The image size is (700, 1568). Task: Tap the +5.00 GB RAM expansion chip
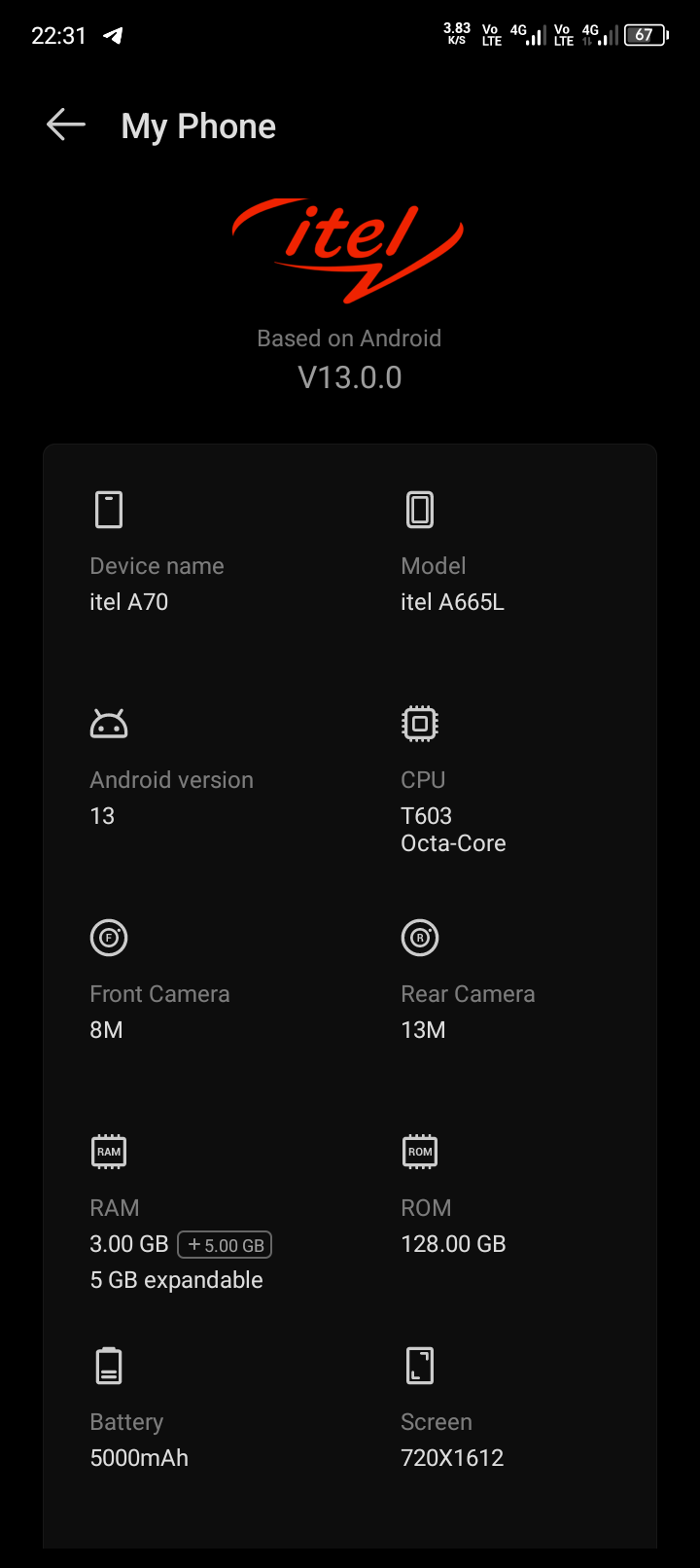point(225,1245)
